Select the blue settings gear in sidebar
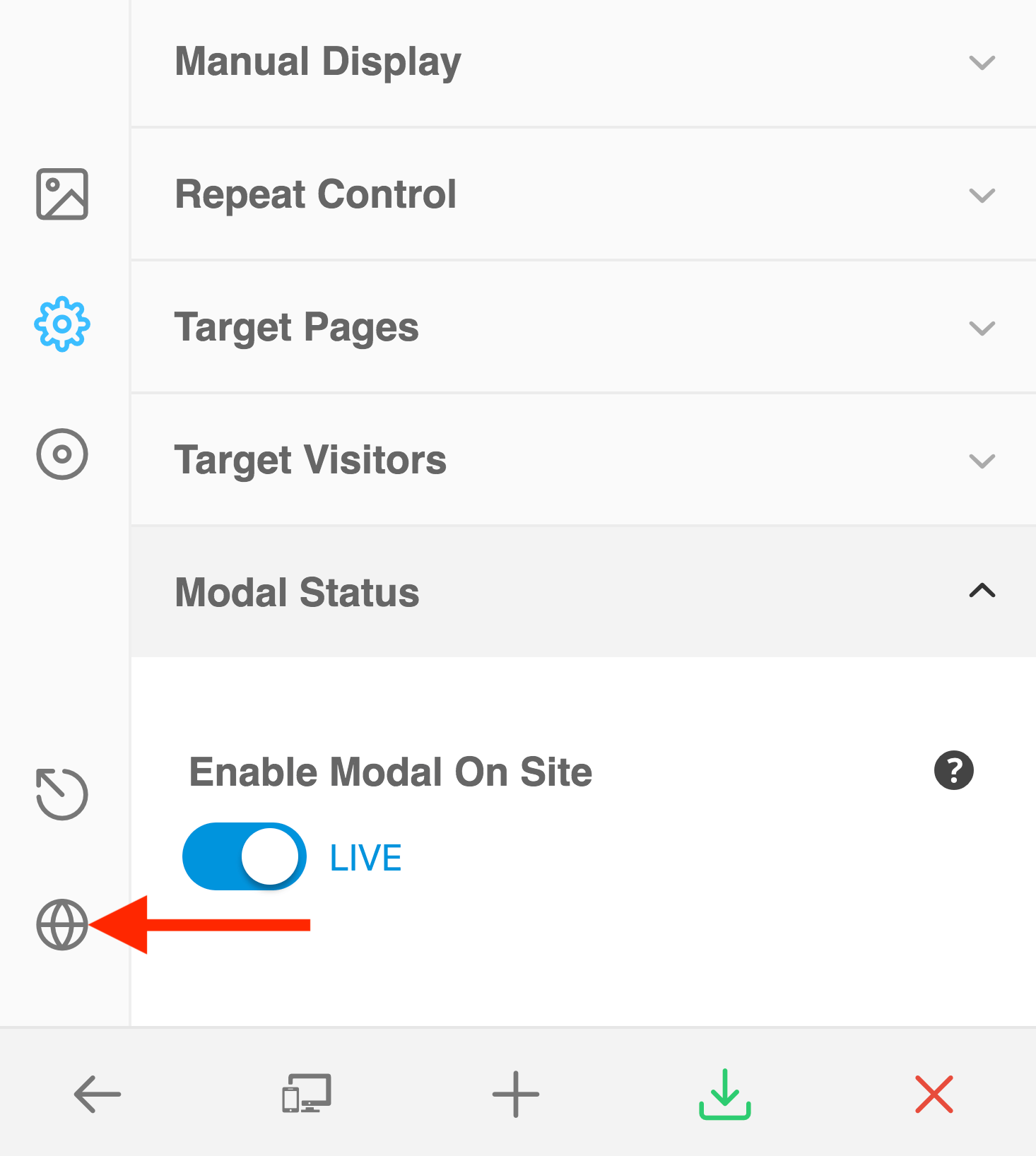The width and height of the screenshot is (1036, 1156). (62, 325)
